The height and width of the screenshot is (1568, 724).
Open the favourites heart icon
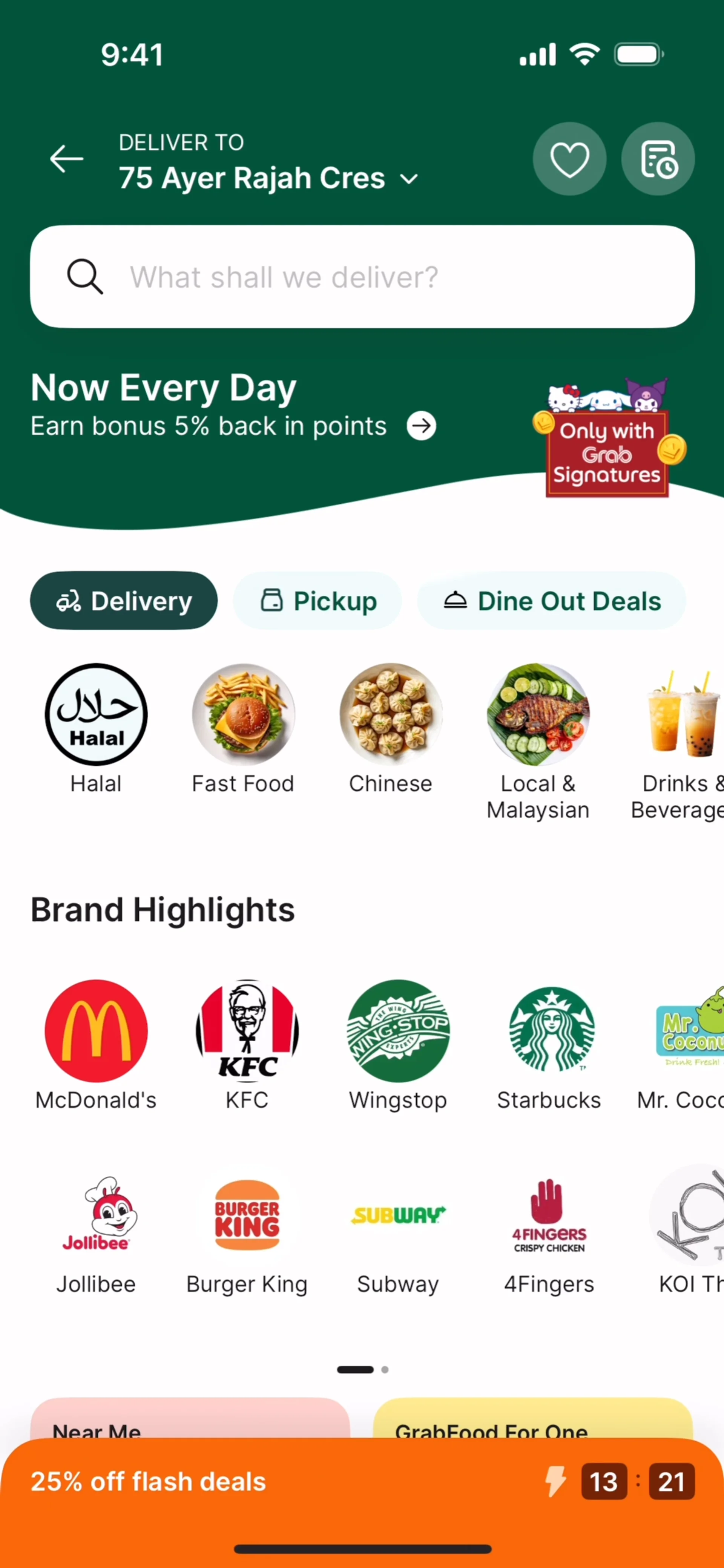(569, 159)
